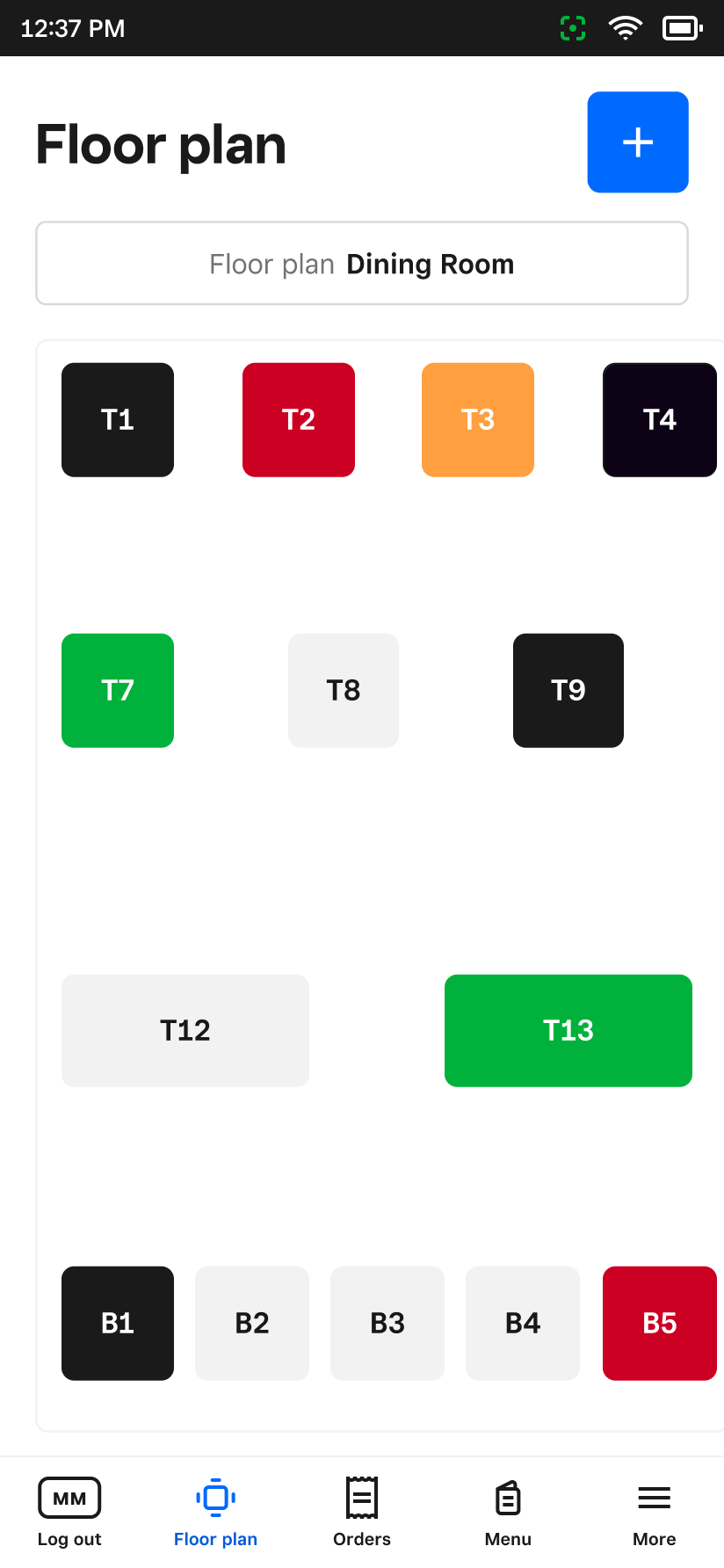724x1568 pixels.
Task: Open table T1
Action: 118,420
